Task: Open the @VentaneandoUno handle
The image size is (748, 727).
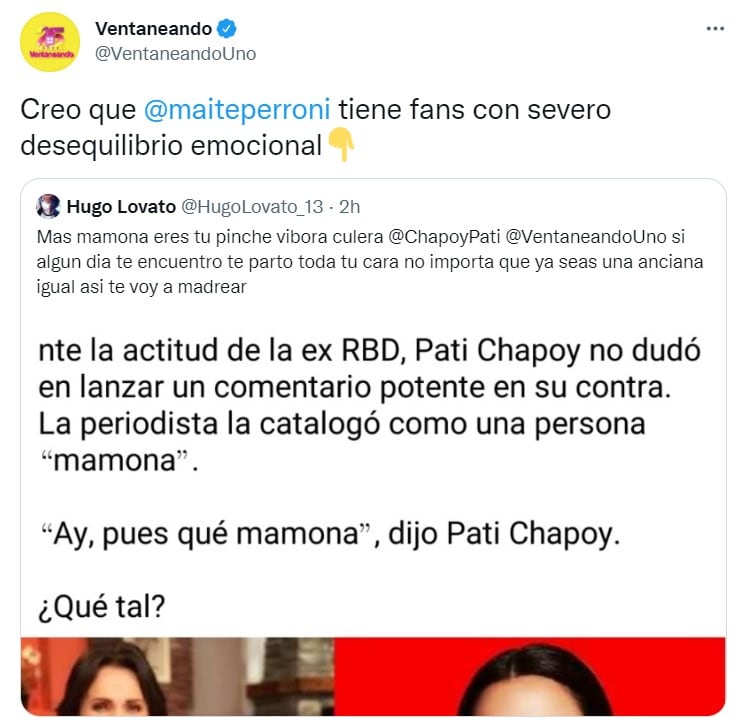Action: point(175,54)
